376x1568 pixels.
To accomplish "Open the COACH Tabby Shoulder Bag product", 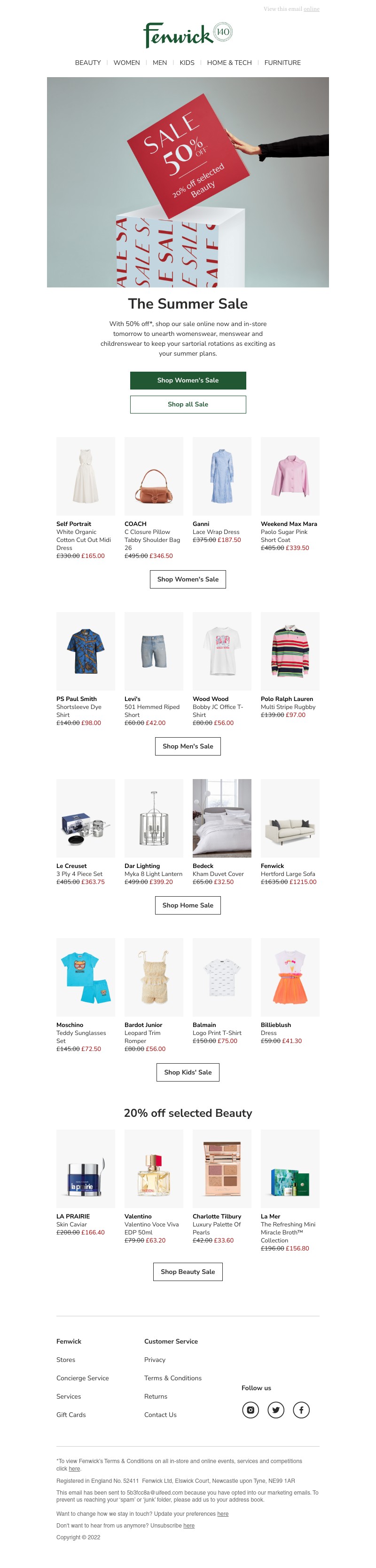I will click(153, 476).
